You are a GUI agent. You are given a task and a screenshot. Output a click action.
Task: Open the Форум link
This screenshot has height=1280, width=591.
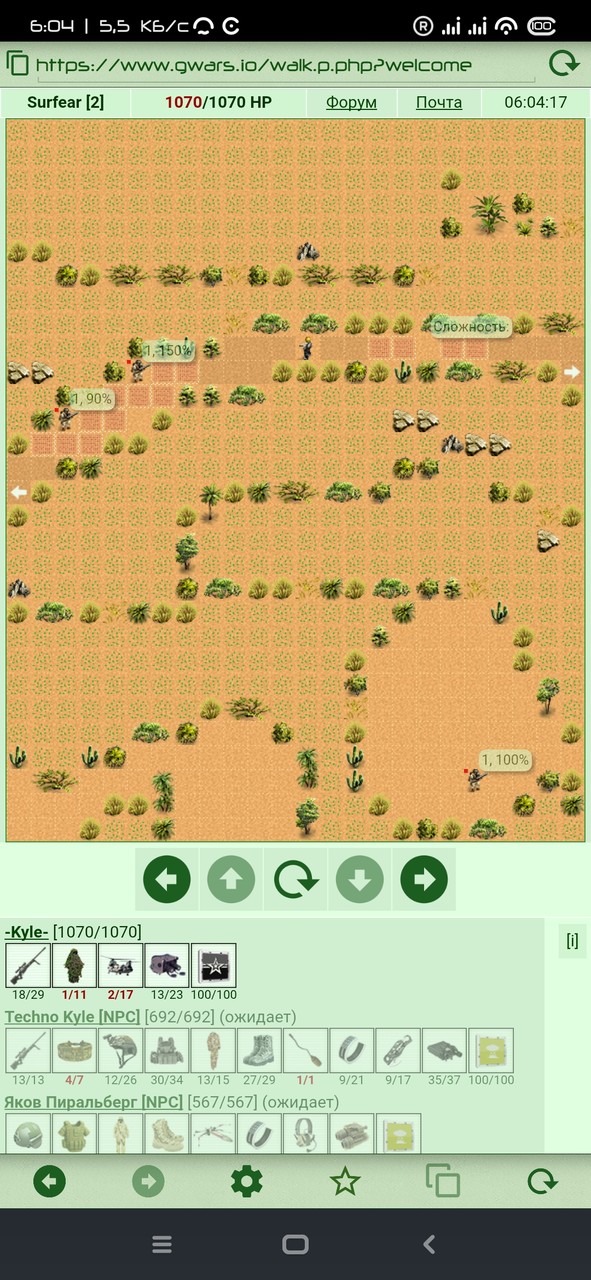click(351, 102)
